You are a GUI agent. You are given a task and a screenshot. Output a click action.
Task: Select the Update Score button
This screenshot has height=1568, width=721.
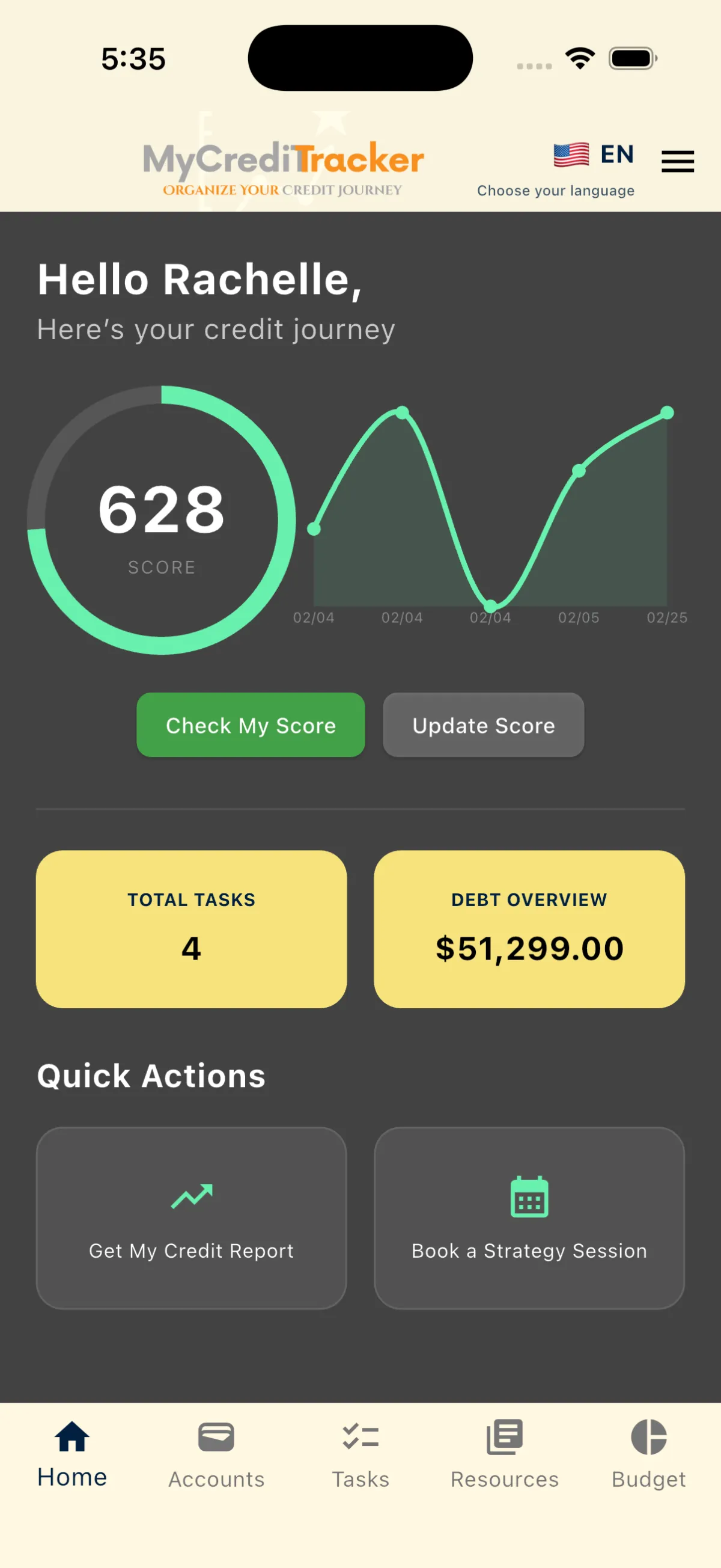coord(483,725)
